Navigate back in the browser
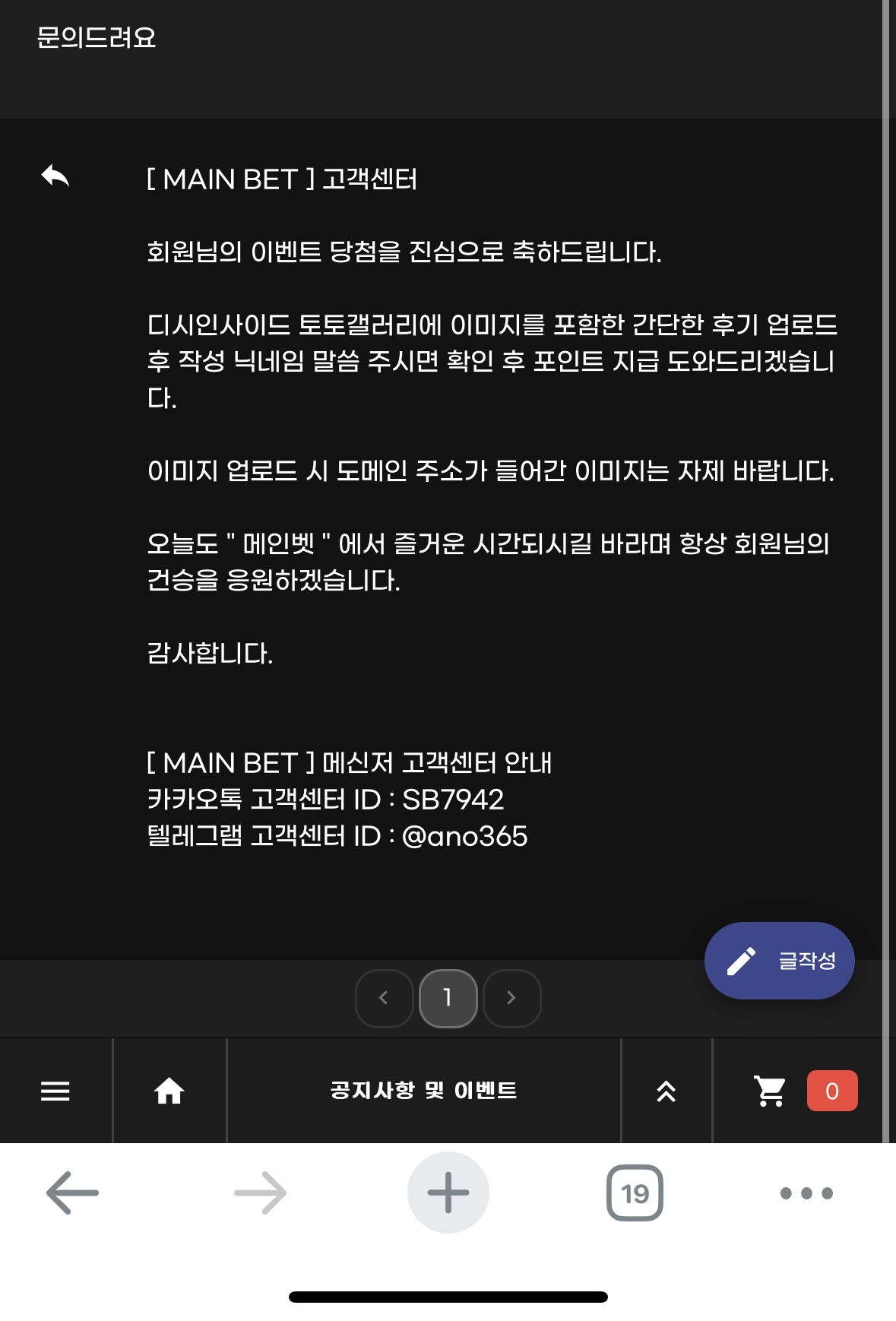The height and width of the screenshot is (1321, 896). [x=72, y=1193]
